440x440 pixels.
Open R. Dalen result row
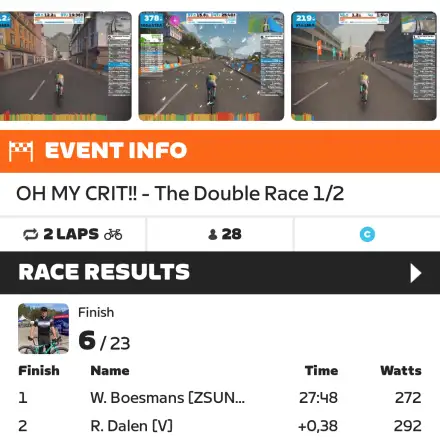[x=220, y=426]
